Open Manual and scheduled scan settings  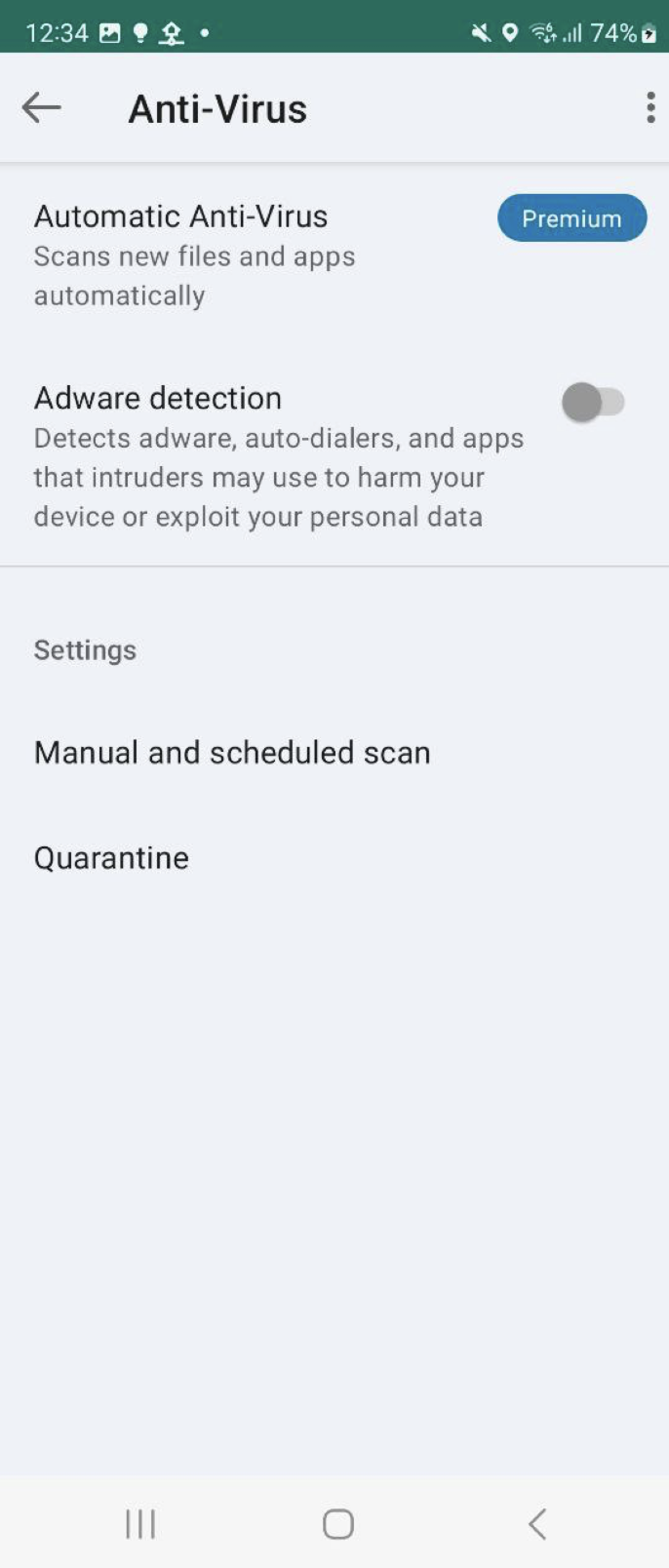232,753
